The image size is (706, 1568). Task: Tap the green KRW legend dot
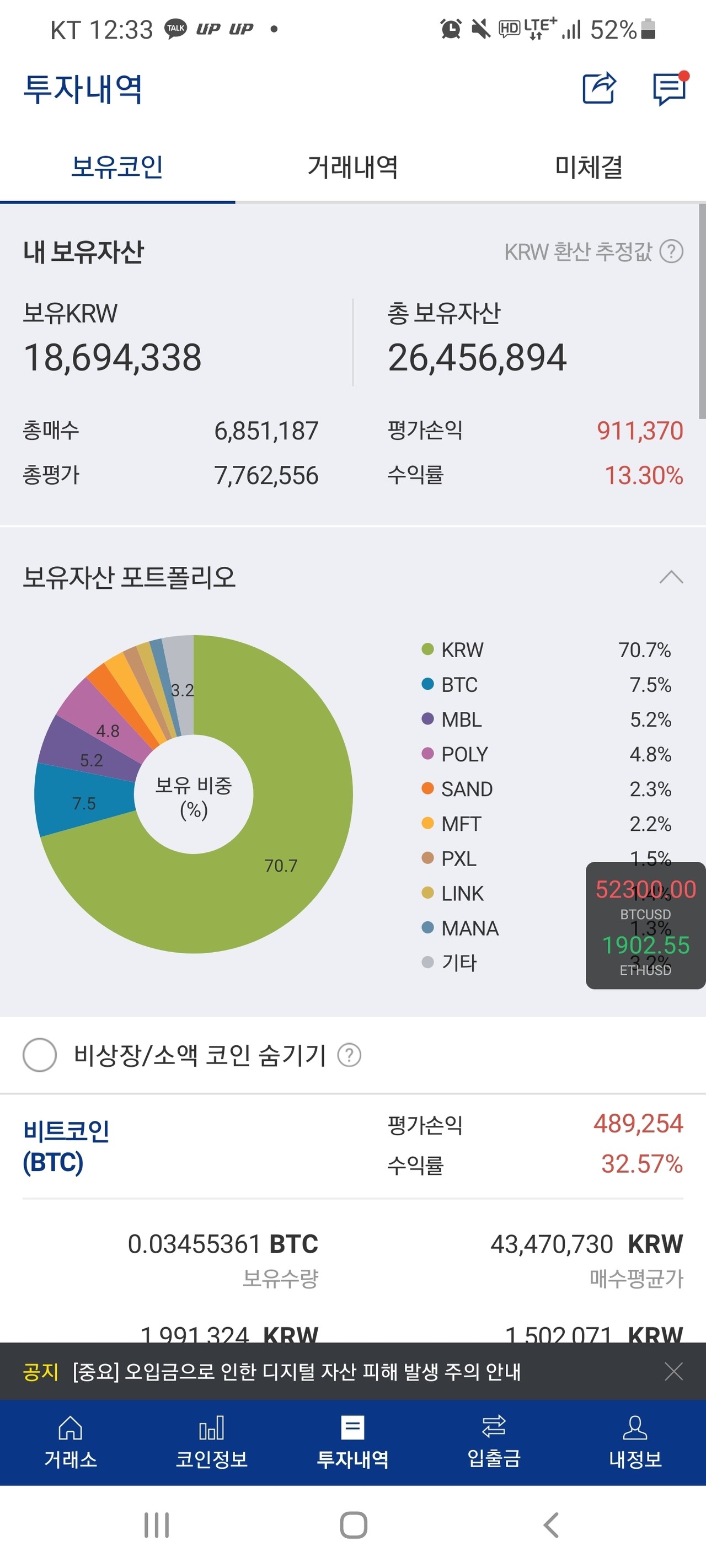tap(428, 649)
